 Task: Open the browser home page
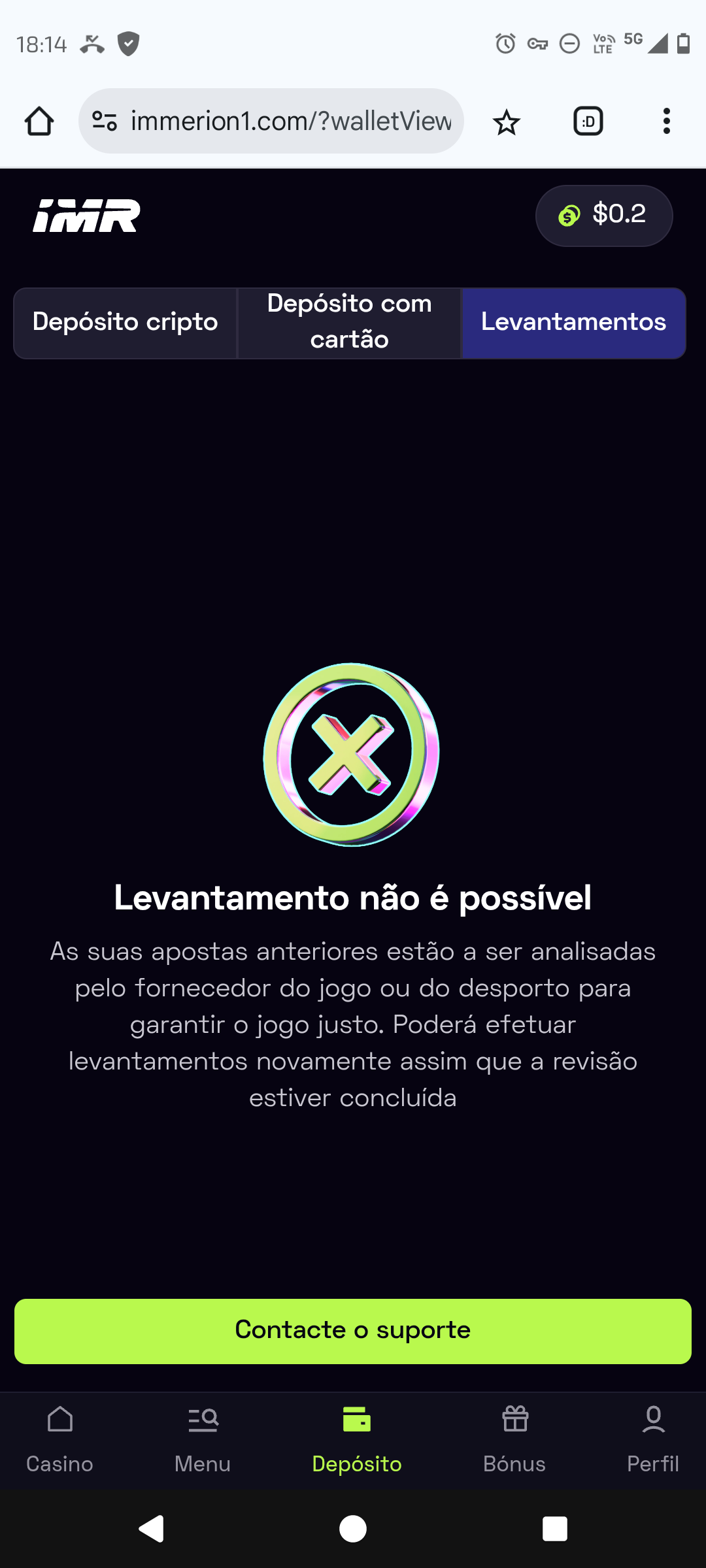39,122
